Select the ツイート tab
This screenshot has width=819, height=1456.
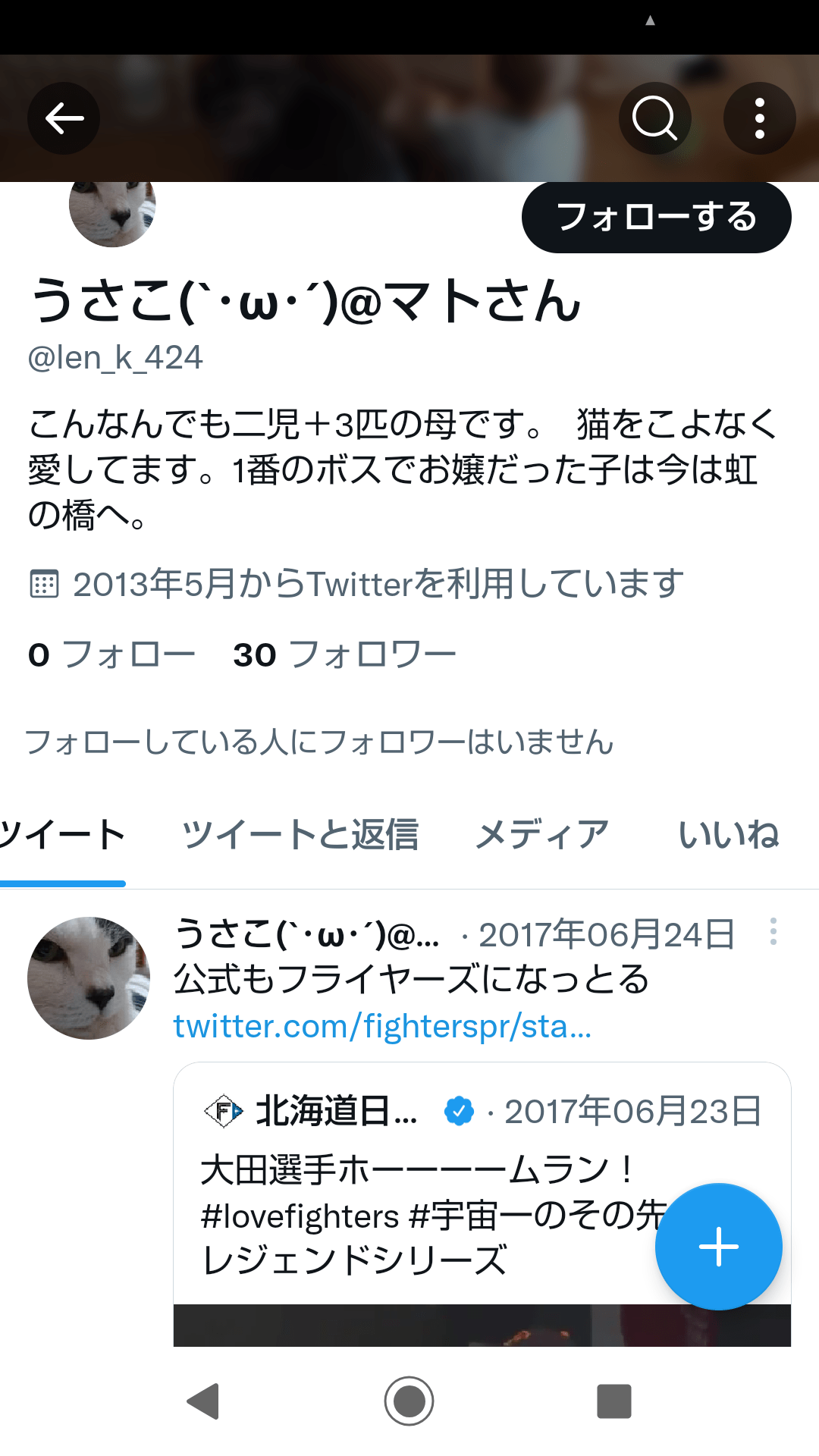click(62, 835)
